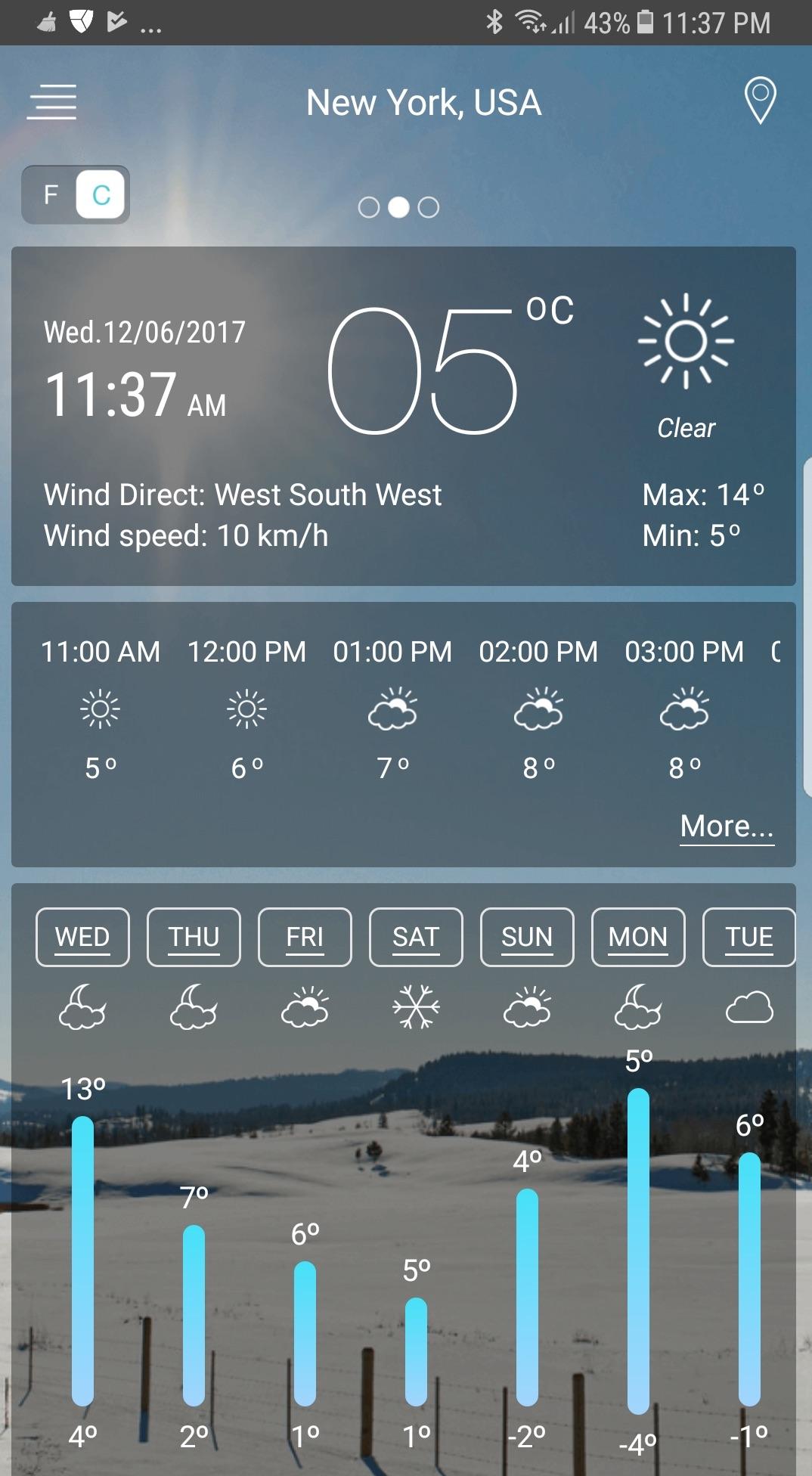
Task: Tap More for the hourly forecast
Action: (727, 826)
